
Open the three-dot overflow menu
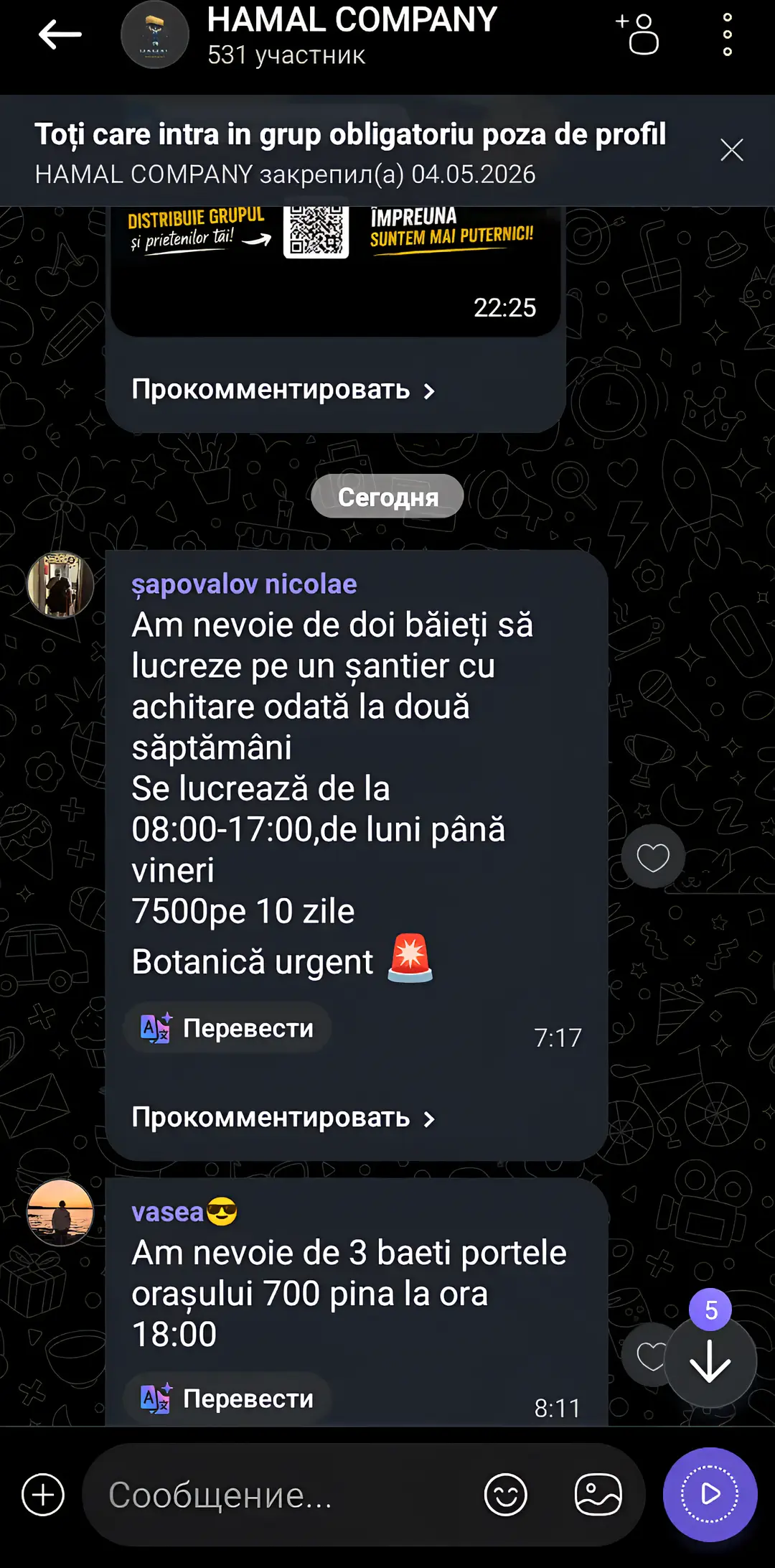point(727,34)
